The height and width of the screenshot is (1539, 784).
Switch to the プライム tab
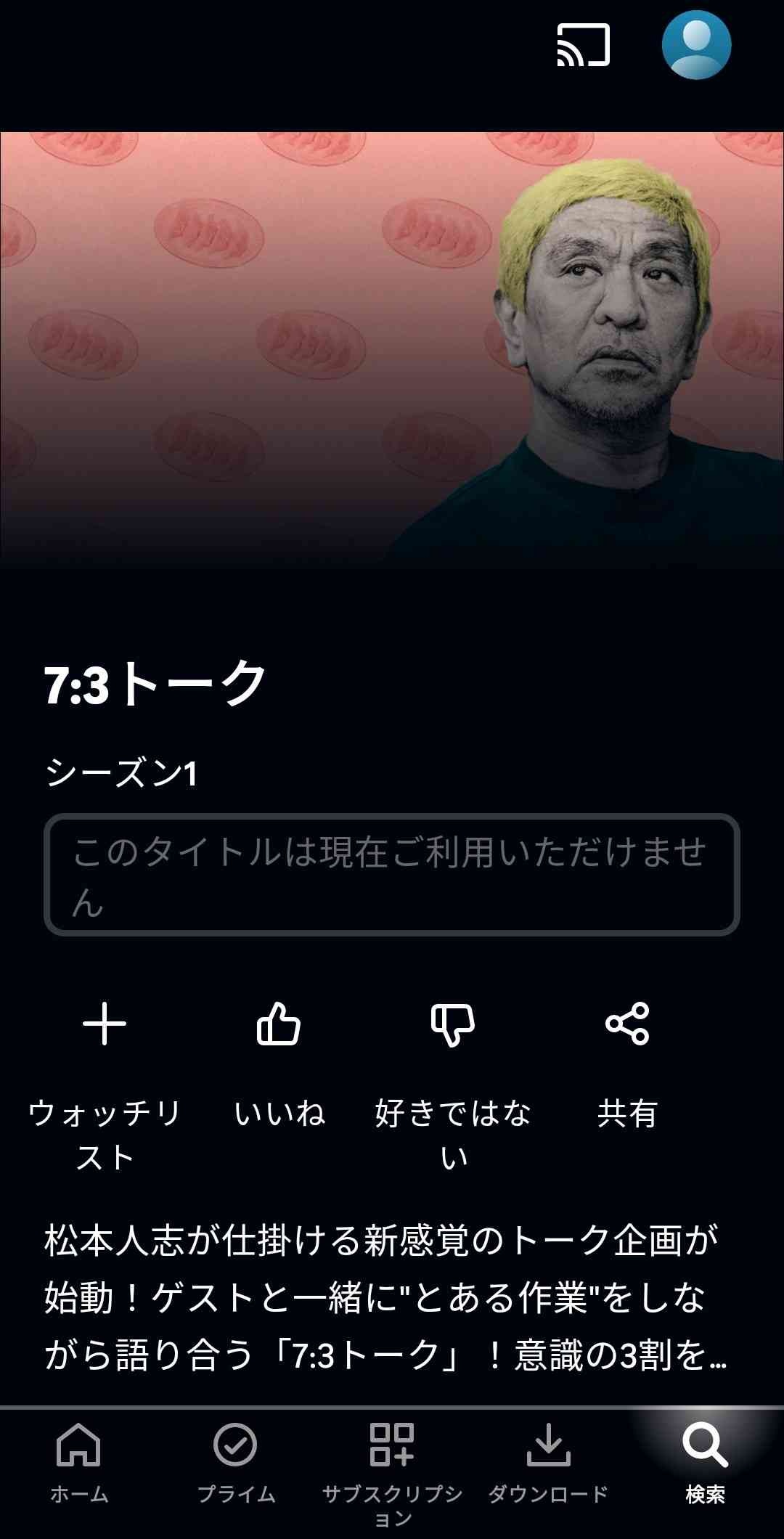coord(235,1461)
